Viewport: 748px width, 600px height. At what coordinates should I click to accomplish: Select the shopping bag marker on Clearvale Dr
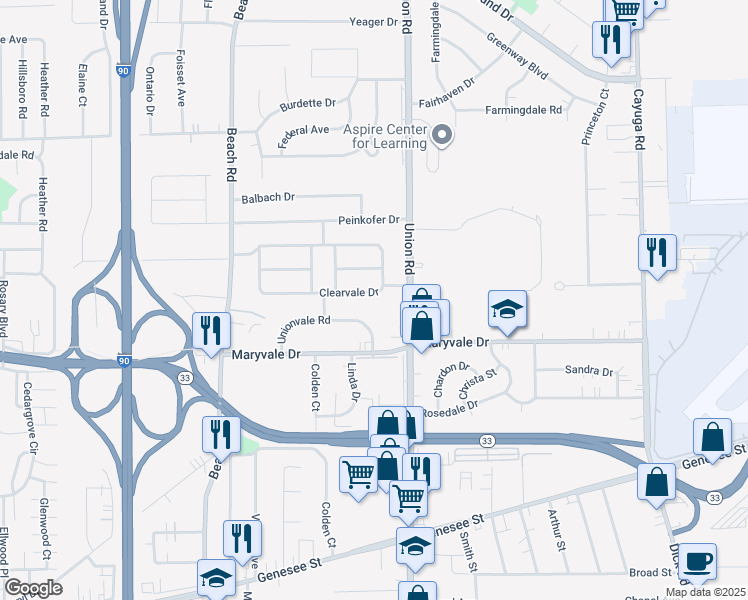click(421, 302)
